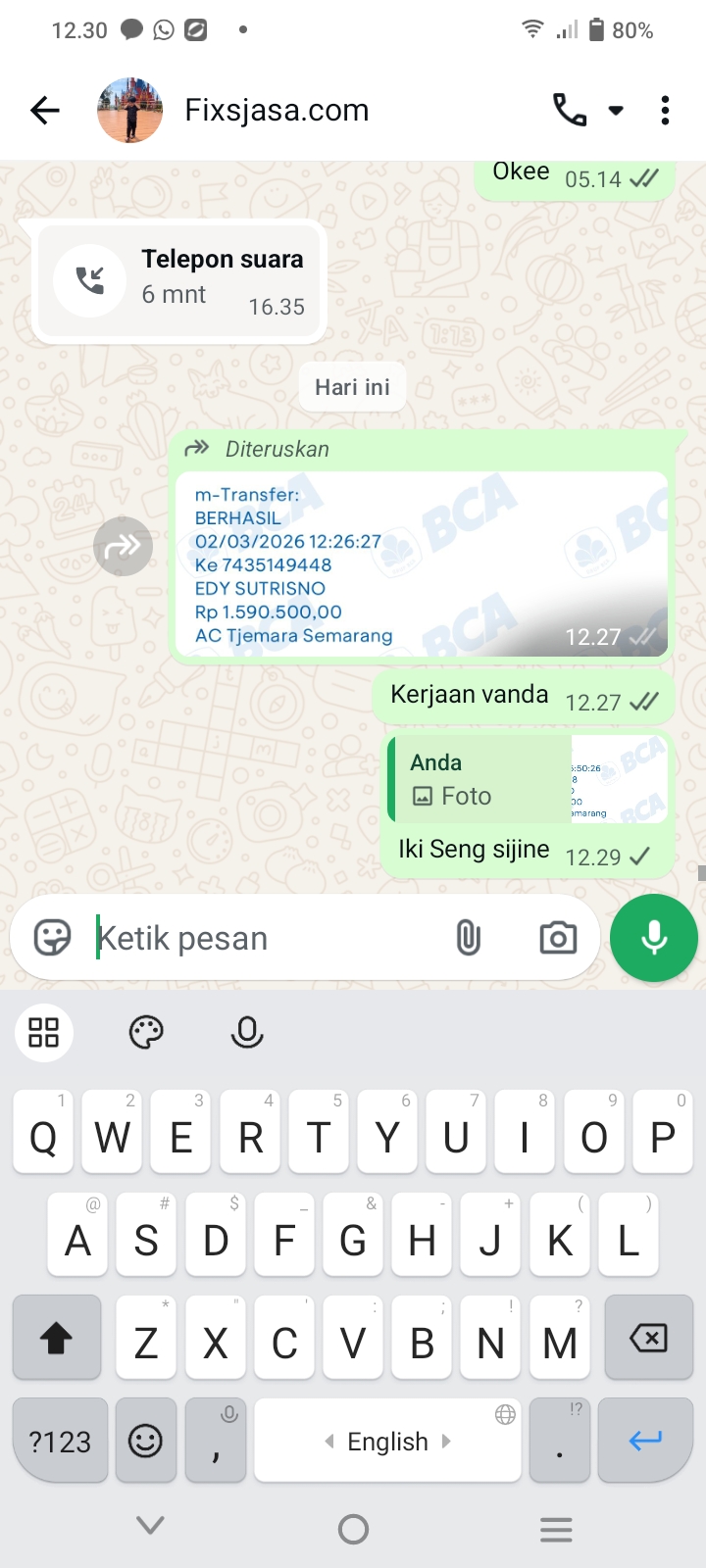Forward the BCA transfer image
The image size is (706, 1568).
[x=123, y=546]
